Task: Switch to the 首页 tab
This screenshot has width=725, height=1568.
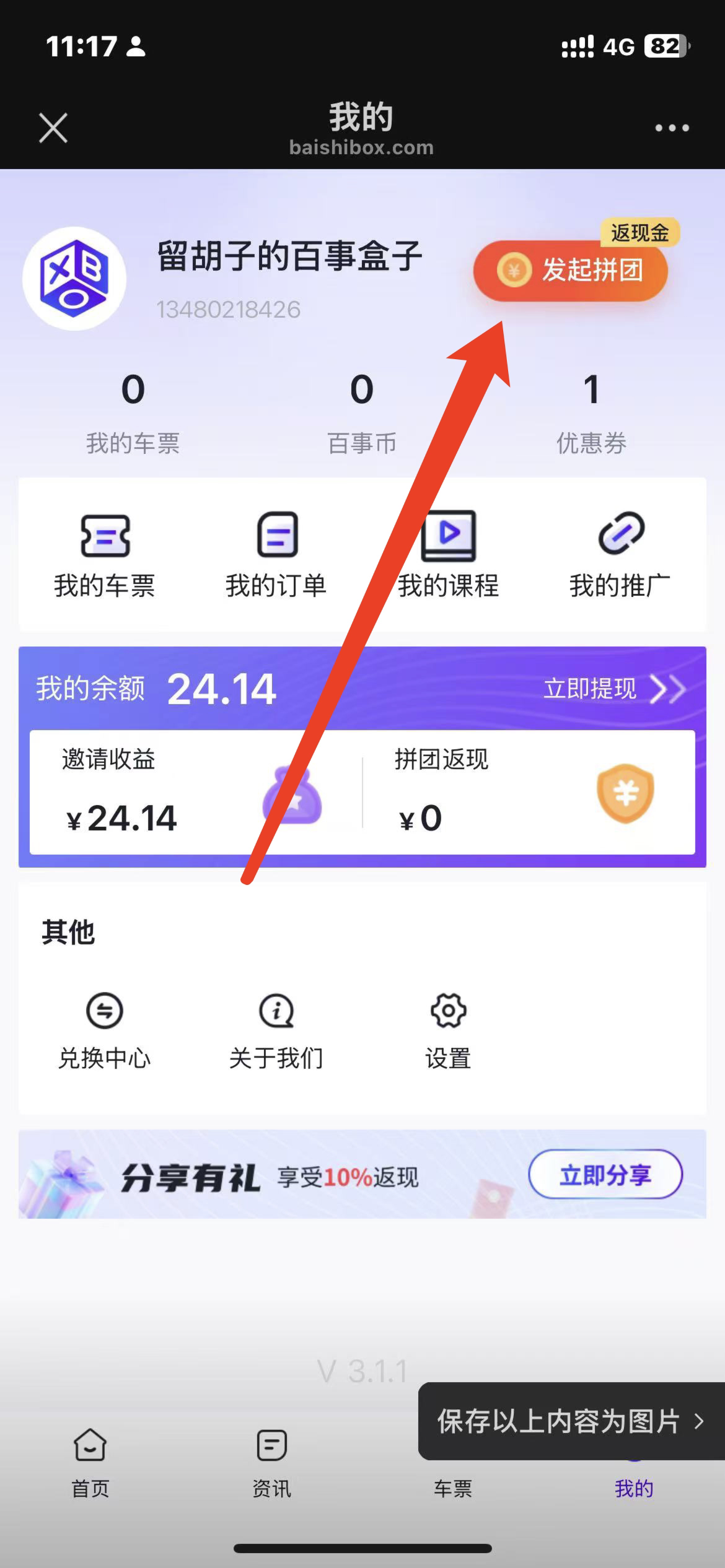Action: click(x=90, y=1463)
